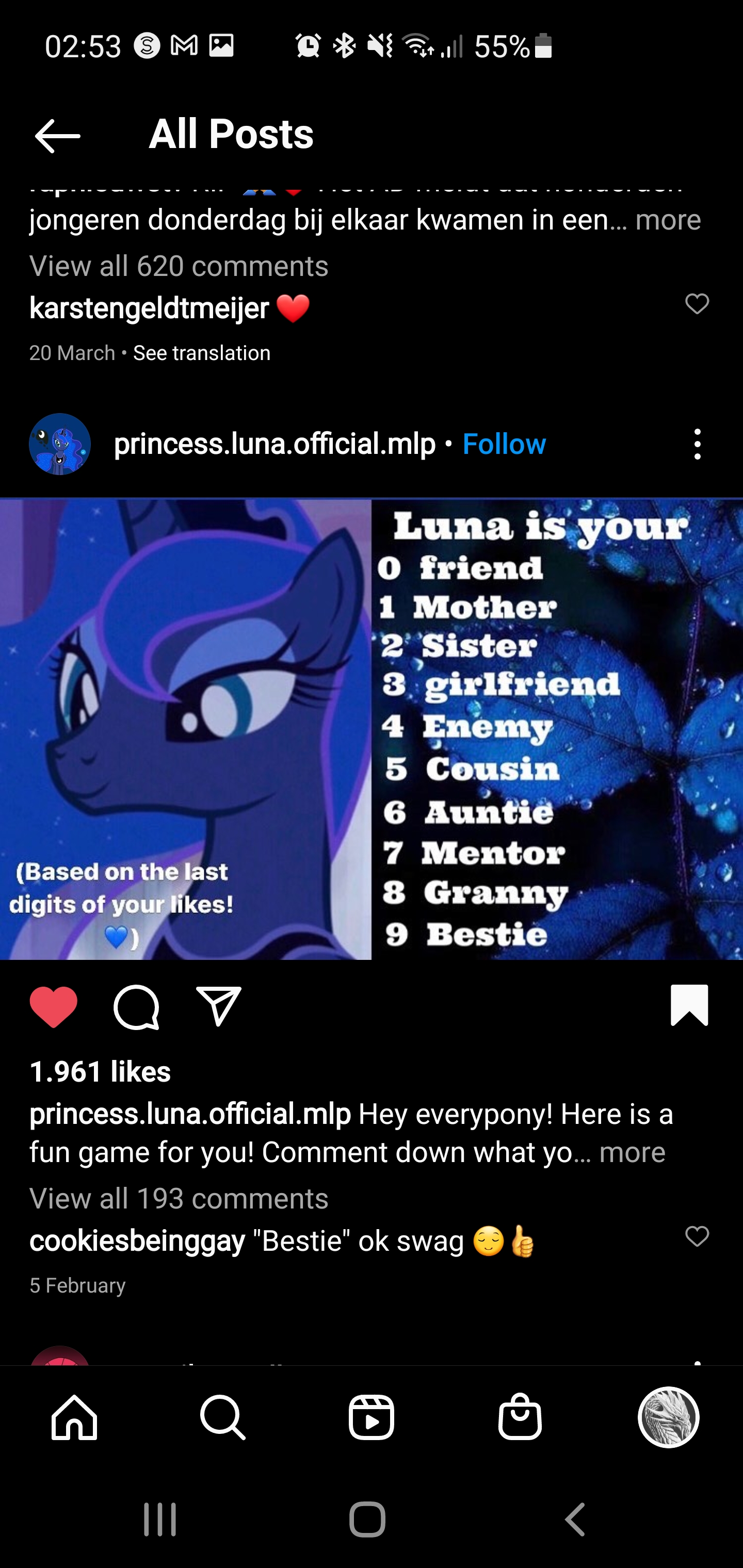The width and height of the screenshot is (743, 1568).
Task: Switch to the Reels tab
Action: coord(372,1417)
